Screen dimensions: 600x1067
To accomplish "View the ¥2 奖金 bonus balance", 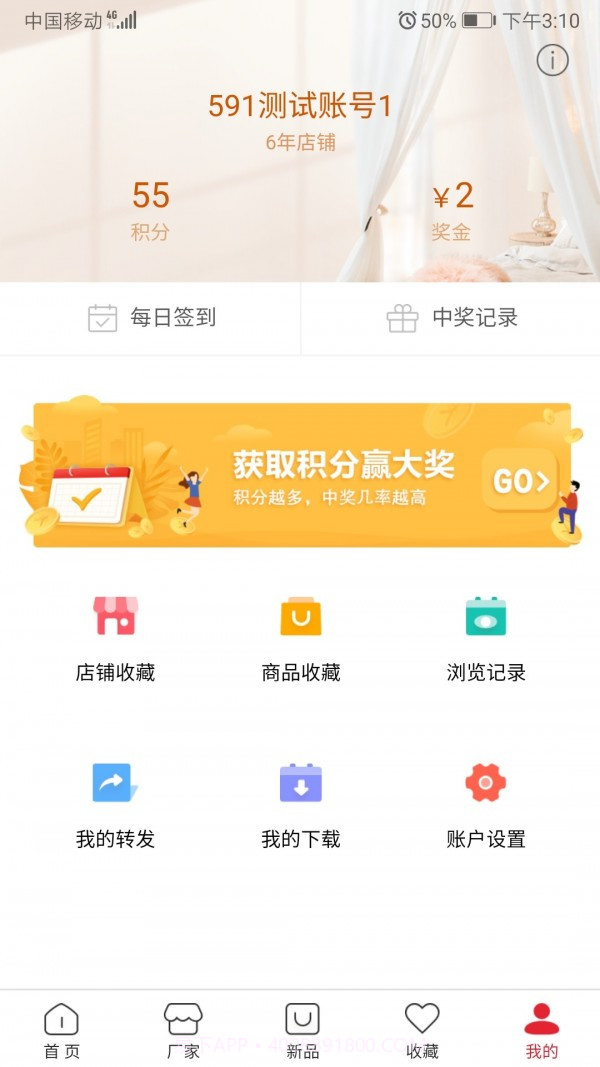I will click(451, 210).
